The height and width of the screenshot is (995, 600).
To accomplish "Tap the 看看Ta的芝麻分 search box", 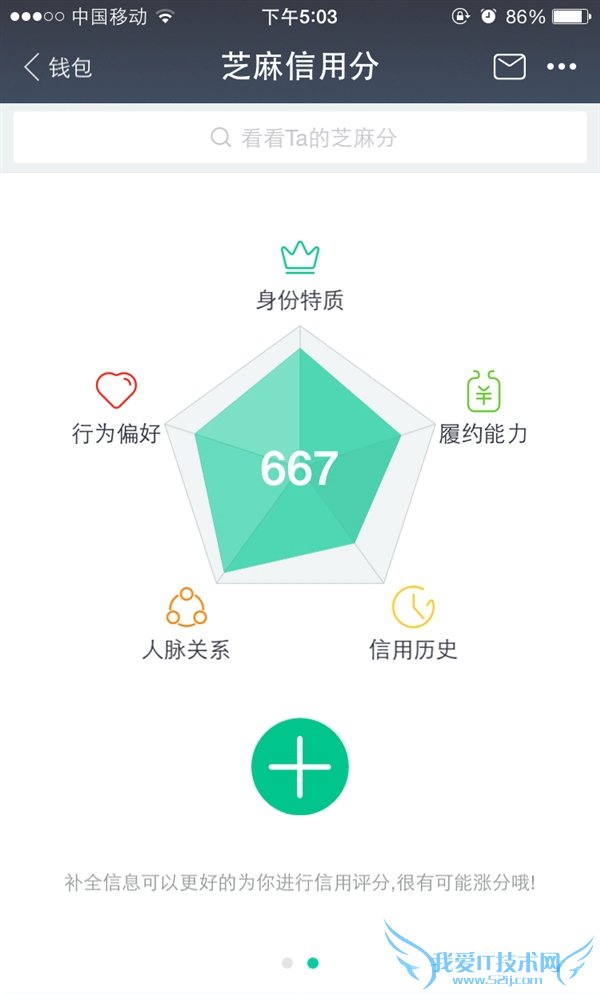I will [300, 138].
